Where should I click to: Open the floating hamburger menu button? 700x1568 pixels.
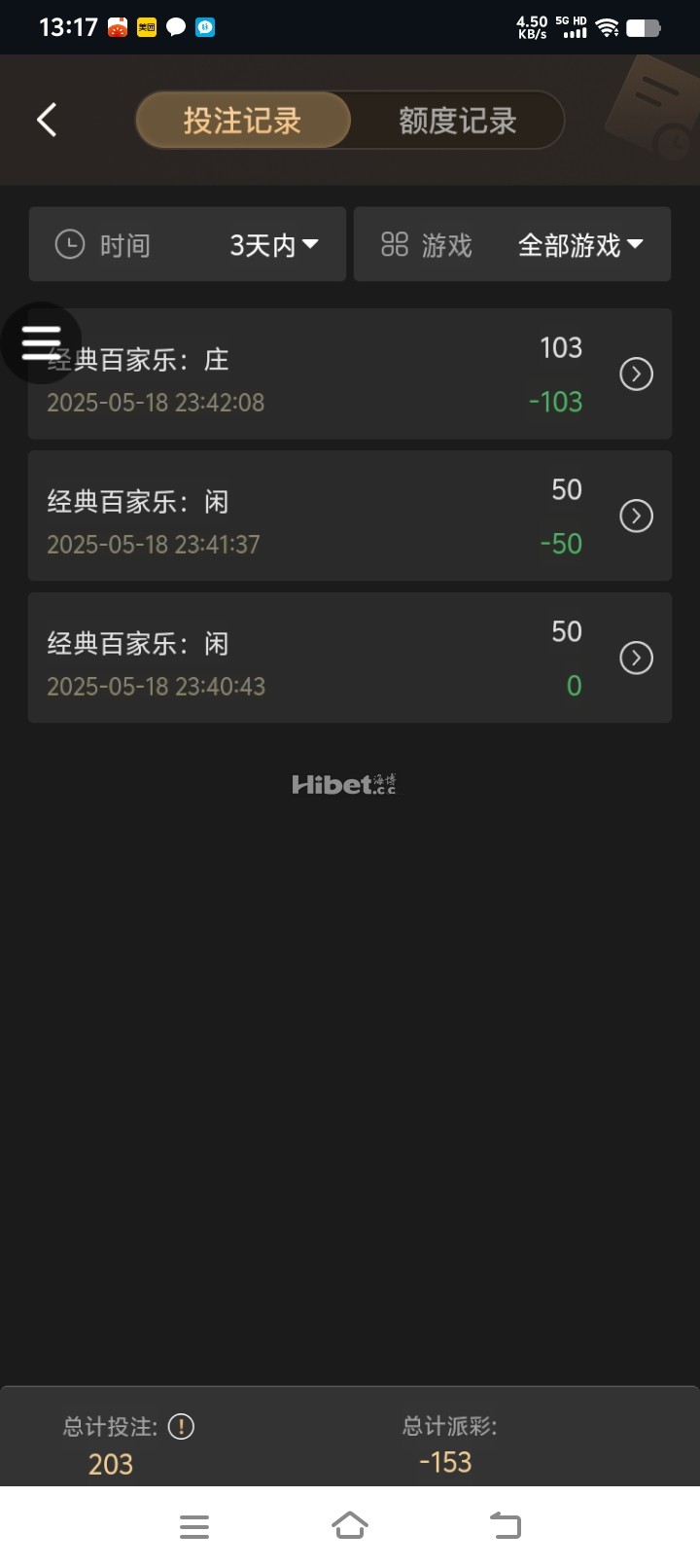pos(41,342)
